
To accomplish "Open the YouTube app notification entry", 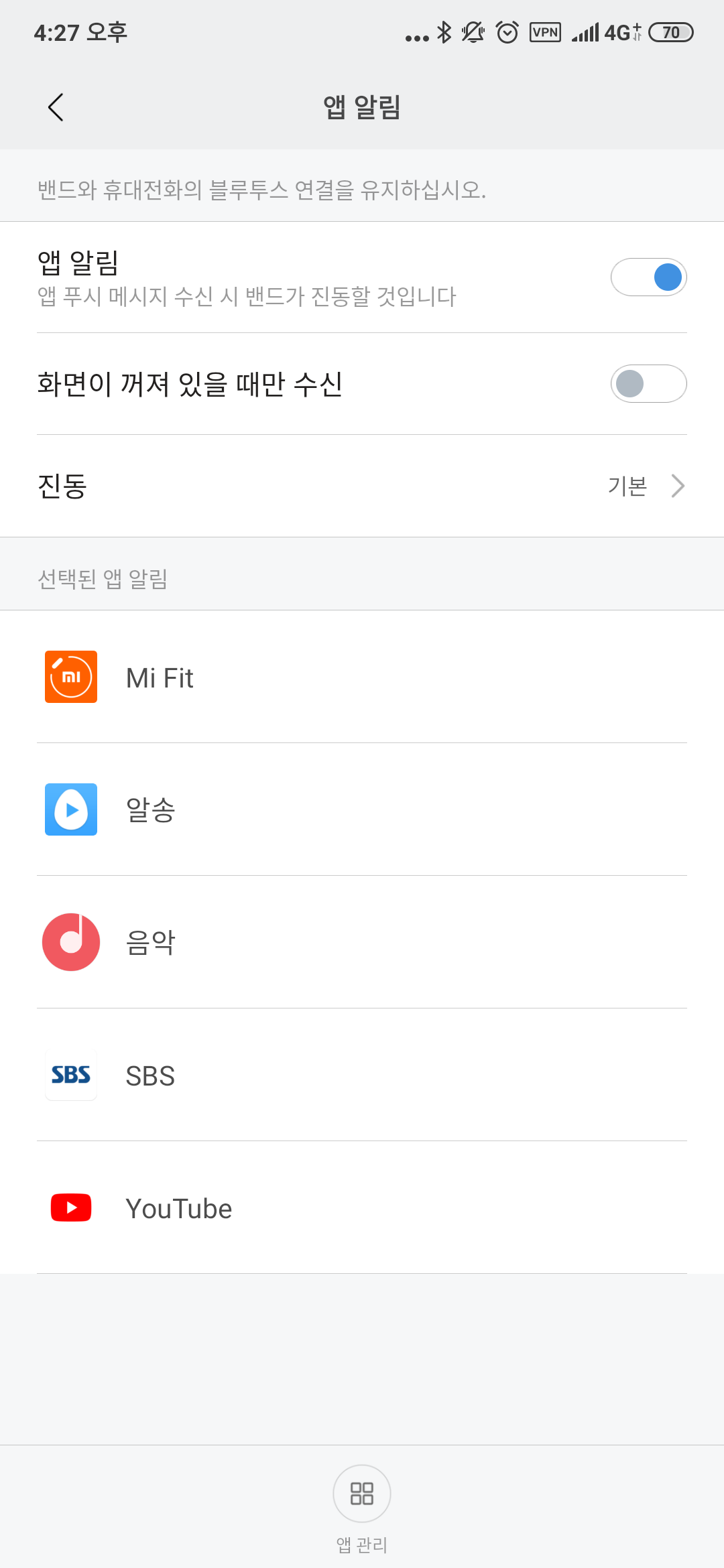I will (178, 1208).
